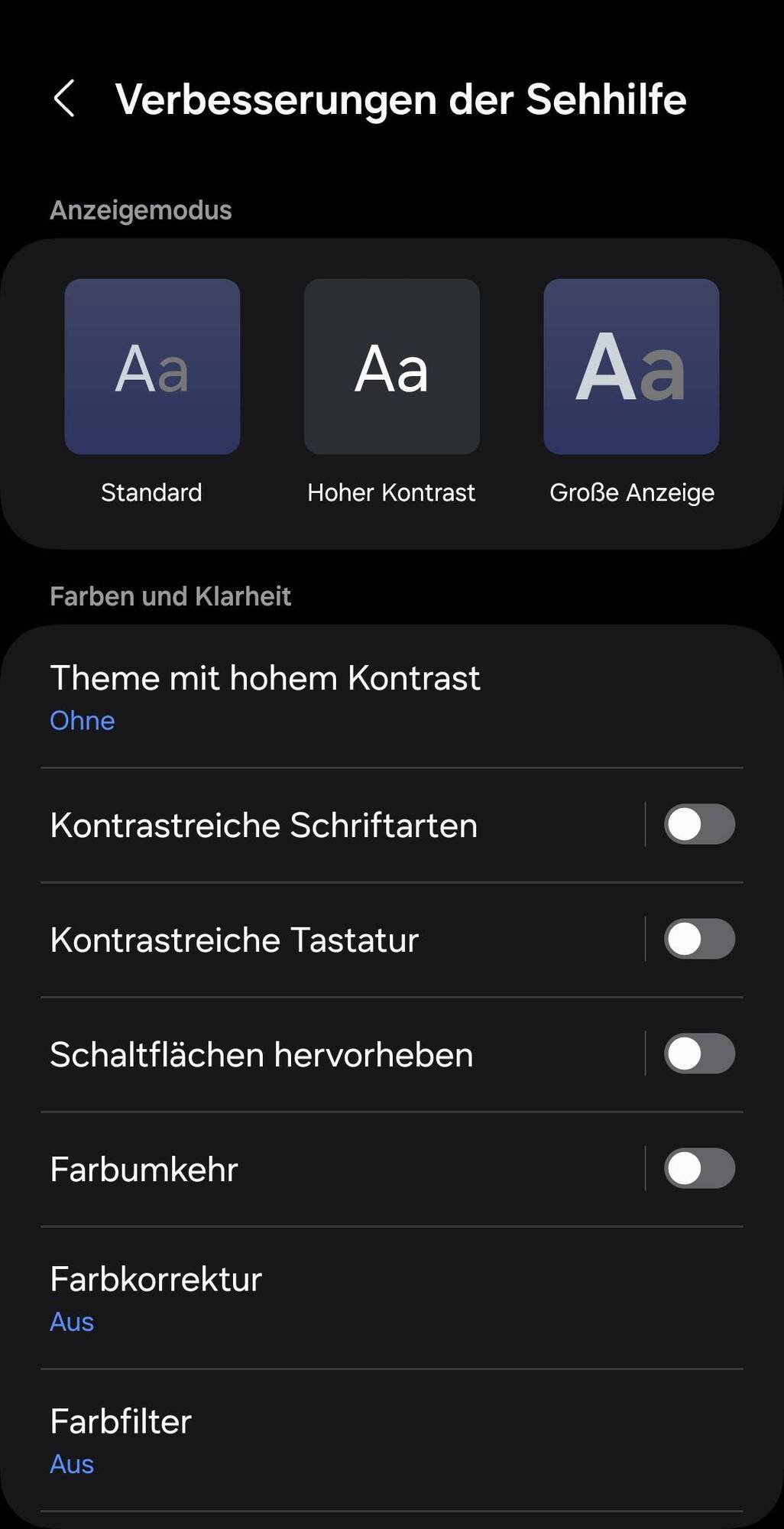Turn on Kontrastreiche Tastatur
Viewport: 784px width, 1529px height.
(698, 939)
